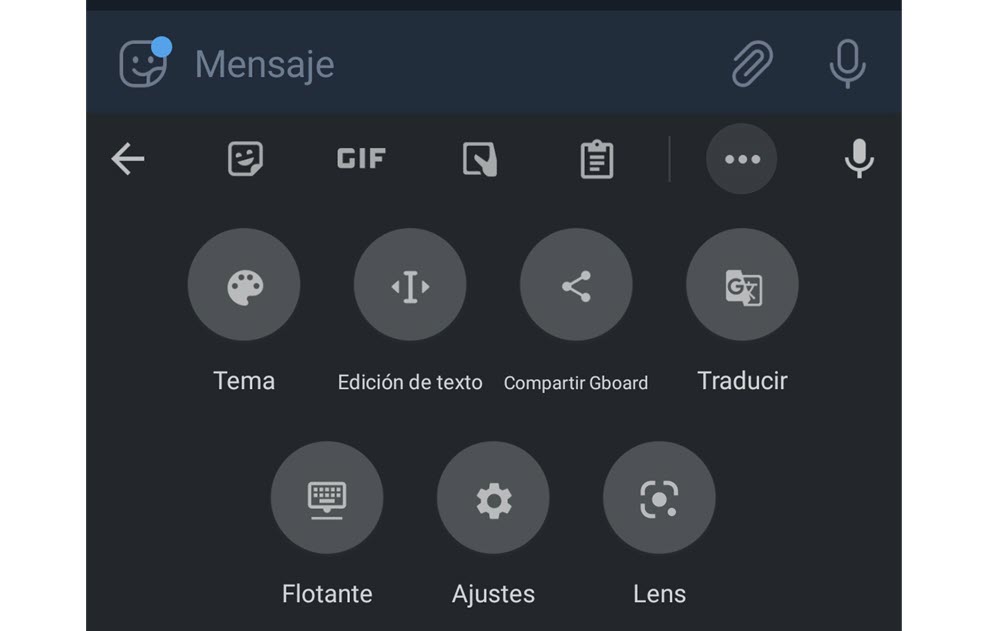The height and width of the screenshot is (631, 1000).
Task: Launch Lens from the keyboard
Action: point(659,497)
